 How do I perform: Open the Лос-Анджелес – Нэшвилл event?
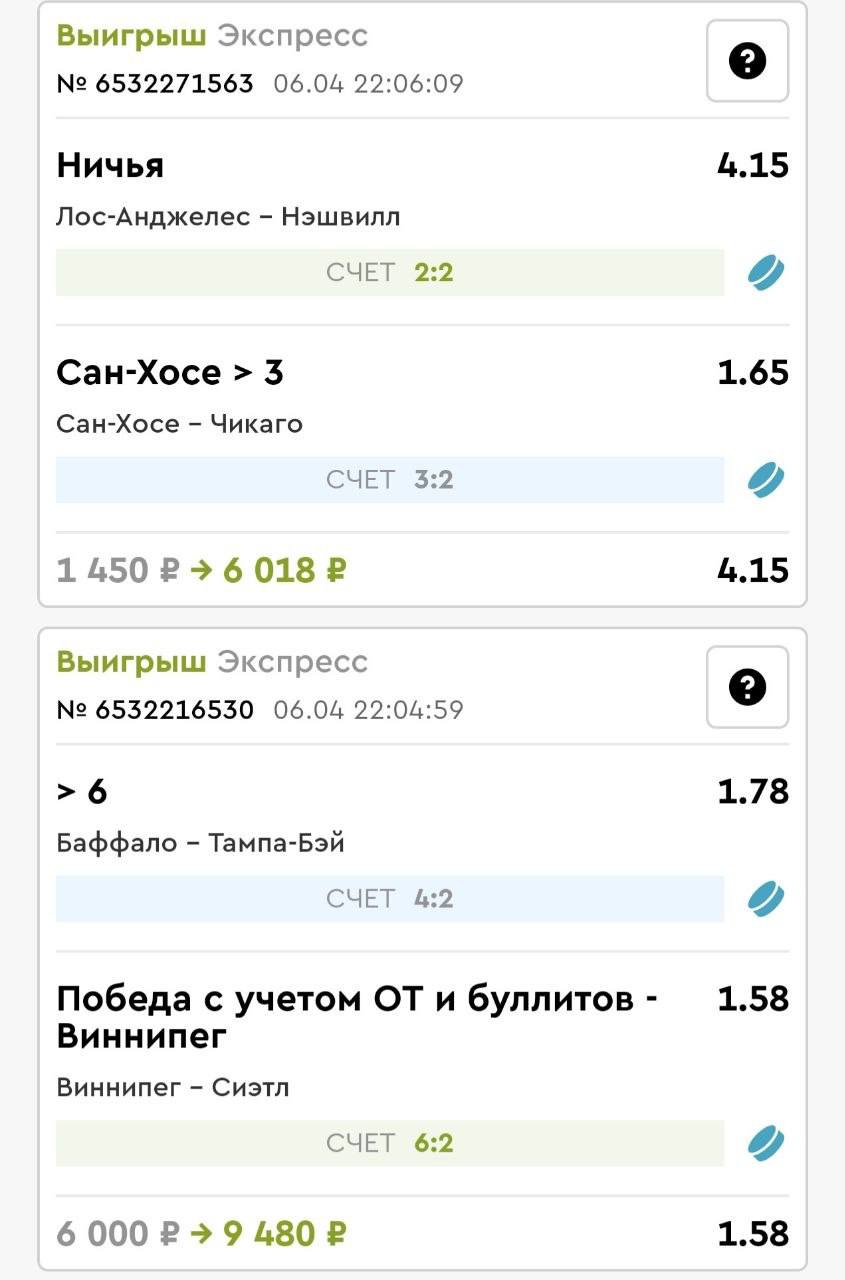tap(228, 216)
